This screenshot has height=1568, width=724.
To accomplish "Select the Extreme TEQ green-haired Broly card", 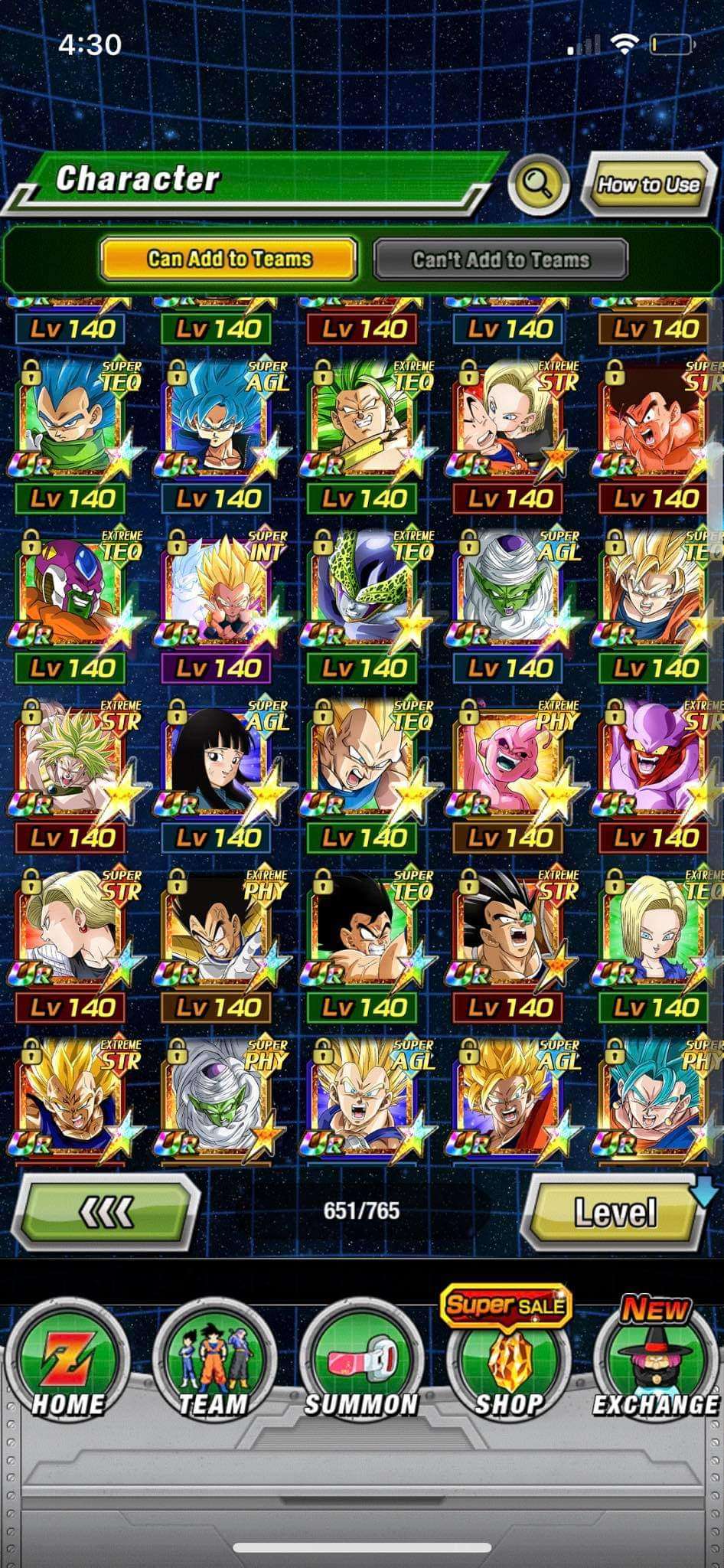I will 364,418.
